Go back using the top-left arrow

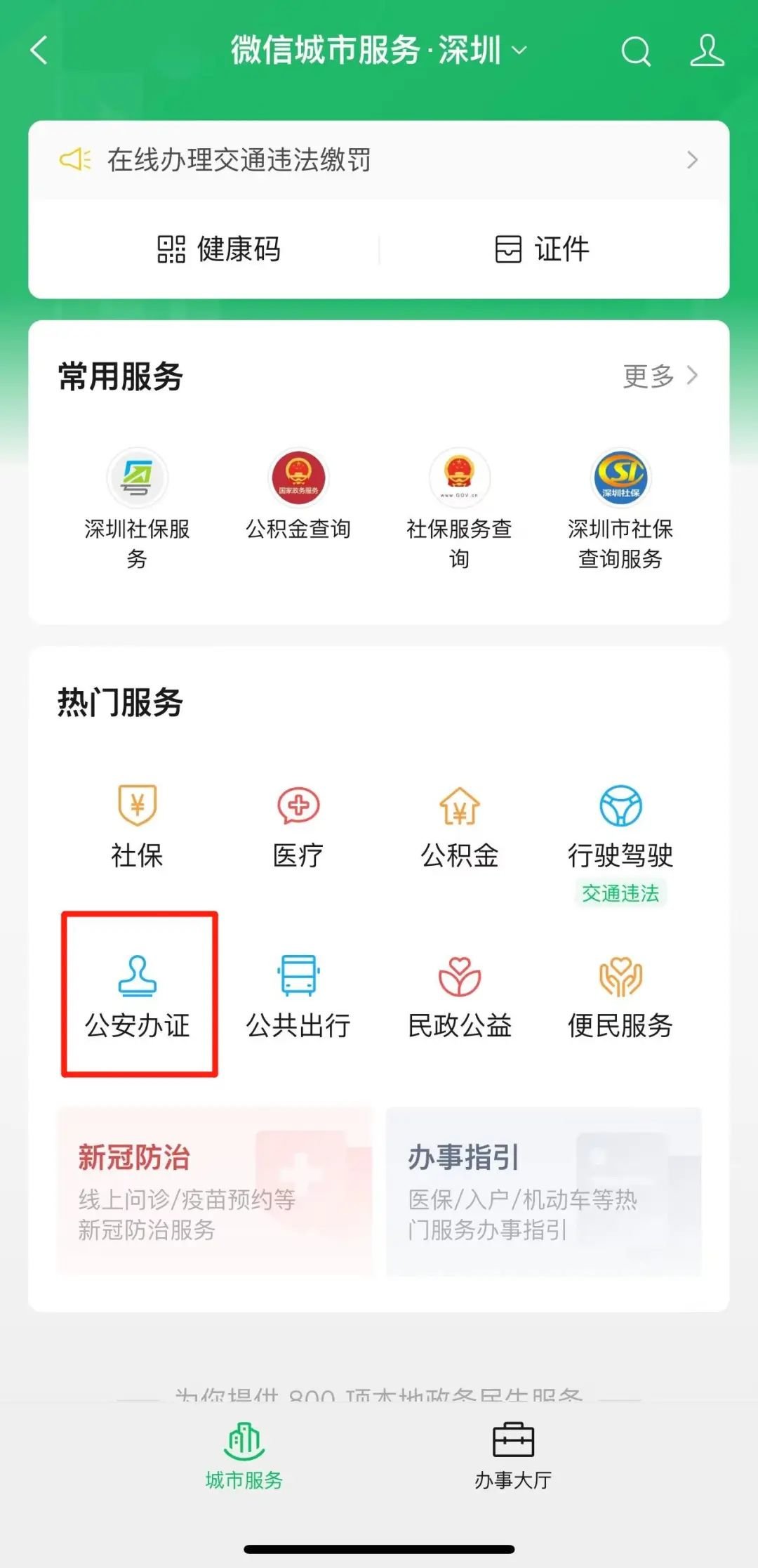40,51
